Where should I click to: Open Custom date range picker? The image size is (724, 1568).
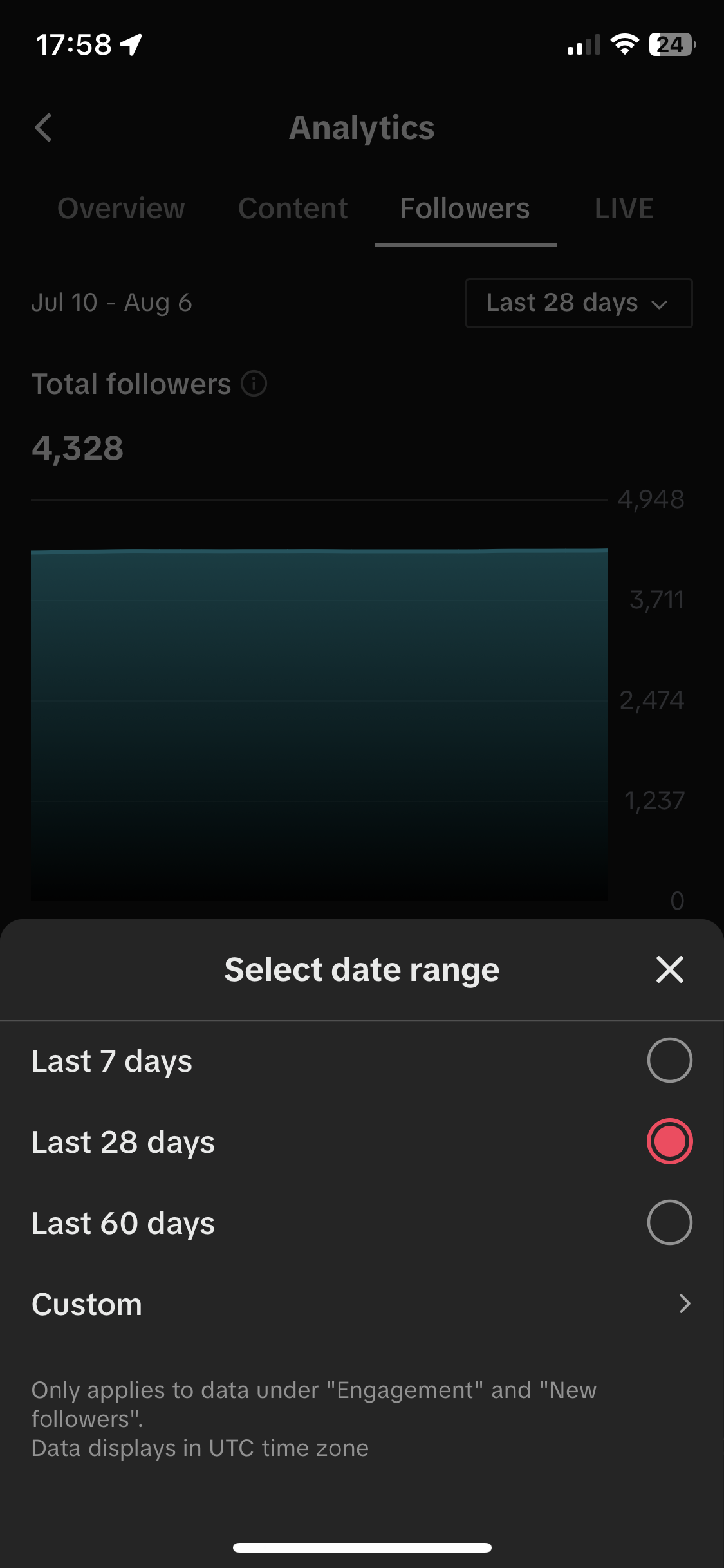(x=360, y=1304)
